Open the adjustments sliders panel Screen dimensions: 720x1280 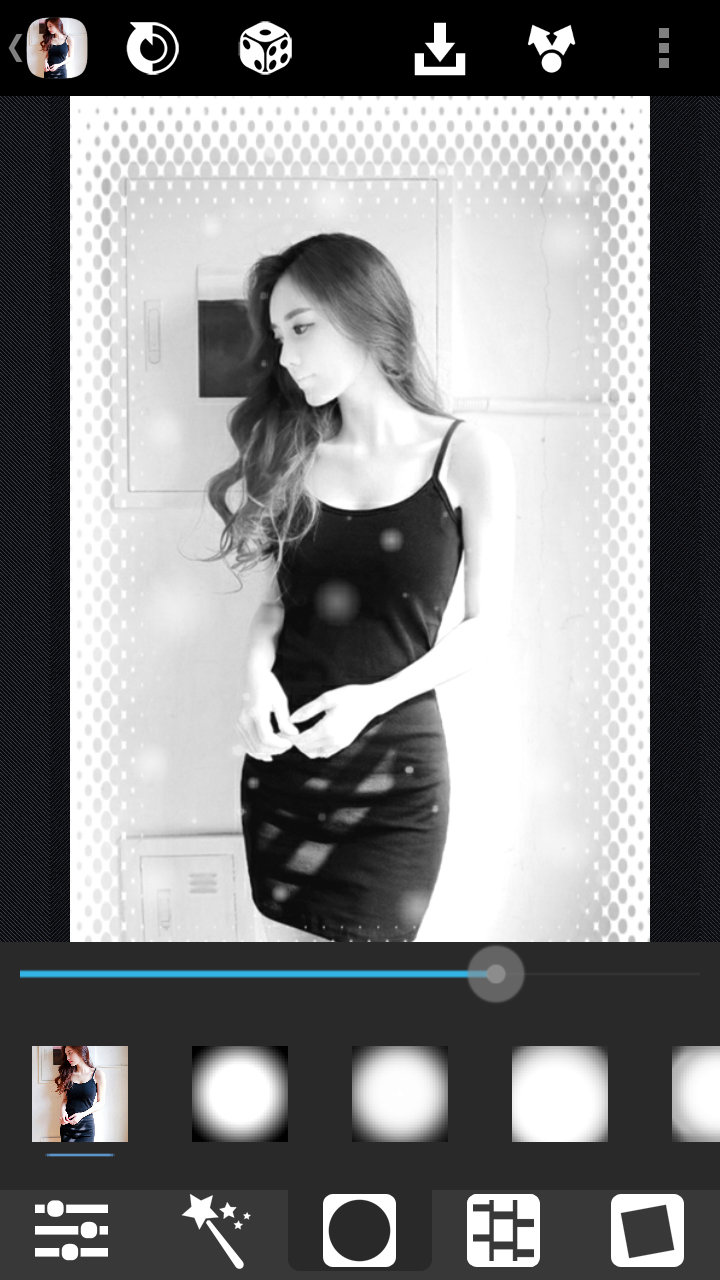click(72, 1229)
